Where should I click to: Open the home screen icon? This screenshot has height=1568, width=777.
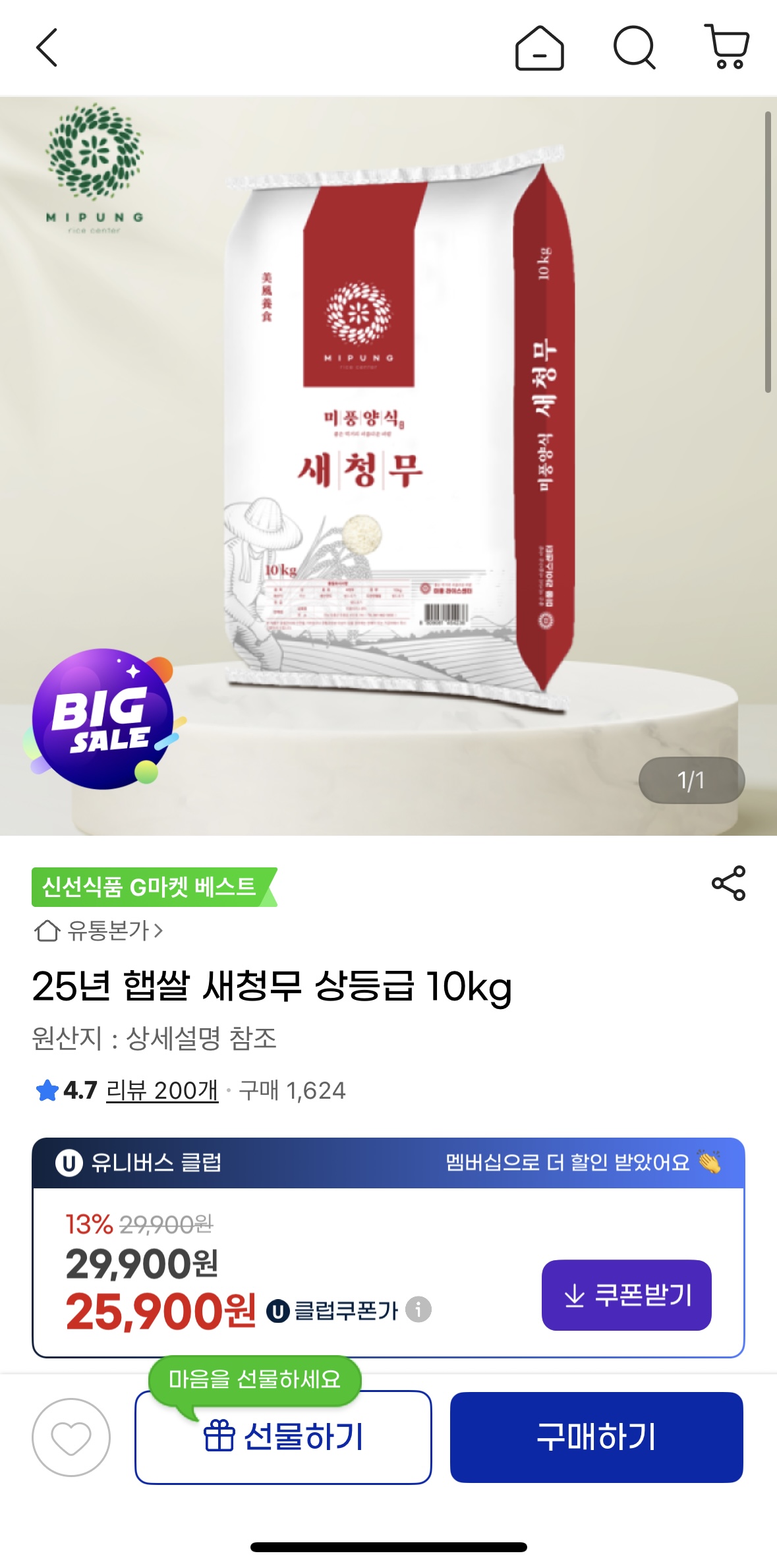(x=539, y=47)
